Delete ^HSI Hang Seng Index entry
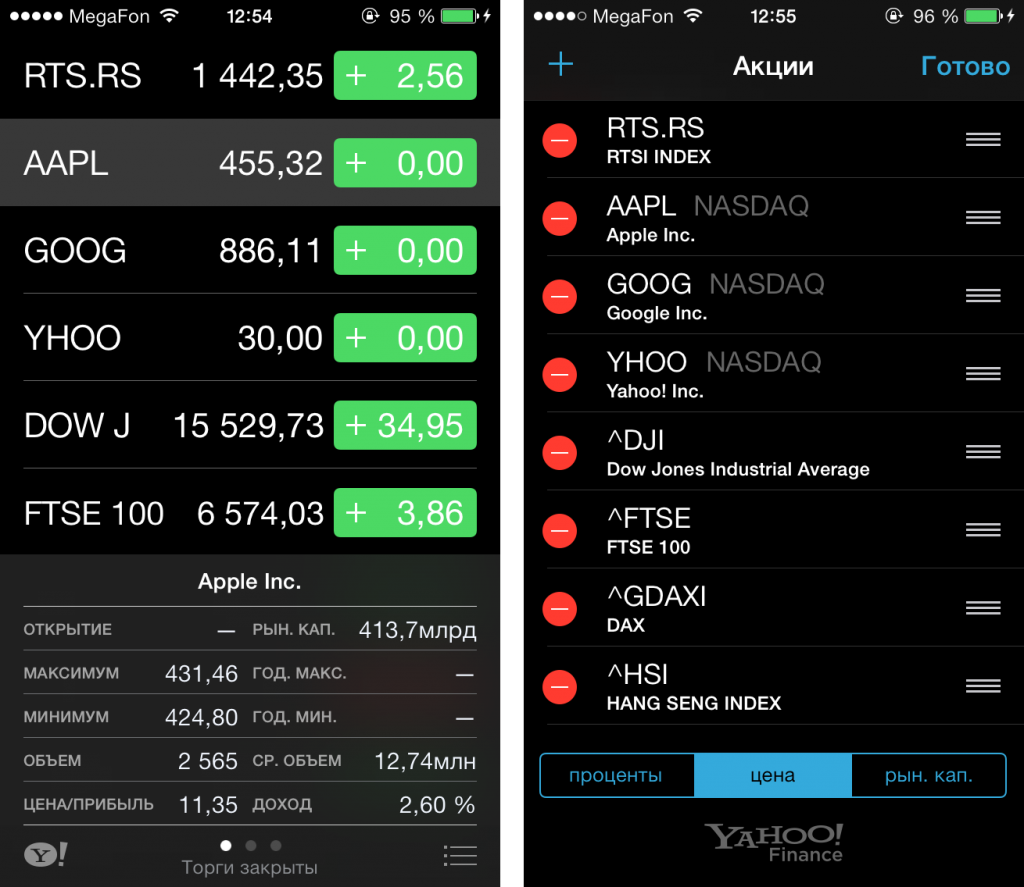The image size is (1024, 887). click(x=560, y=686)
